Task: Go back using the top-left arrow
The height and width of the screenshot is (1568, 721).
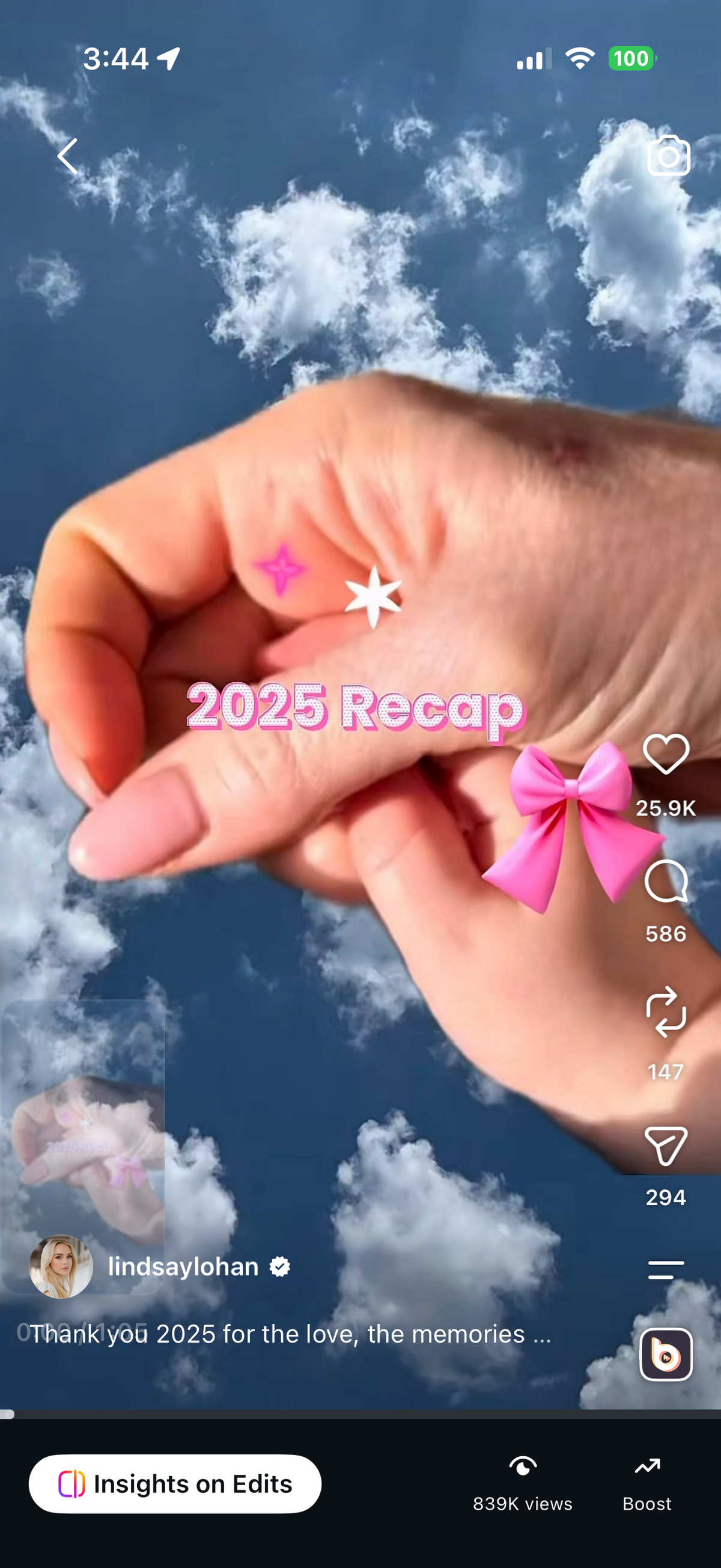Action: pos(67,156)
